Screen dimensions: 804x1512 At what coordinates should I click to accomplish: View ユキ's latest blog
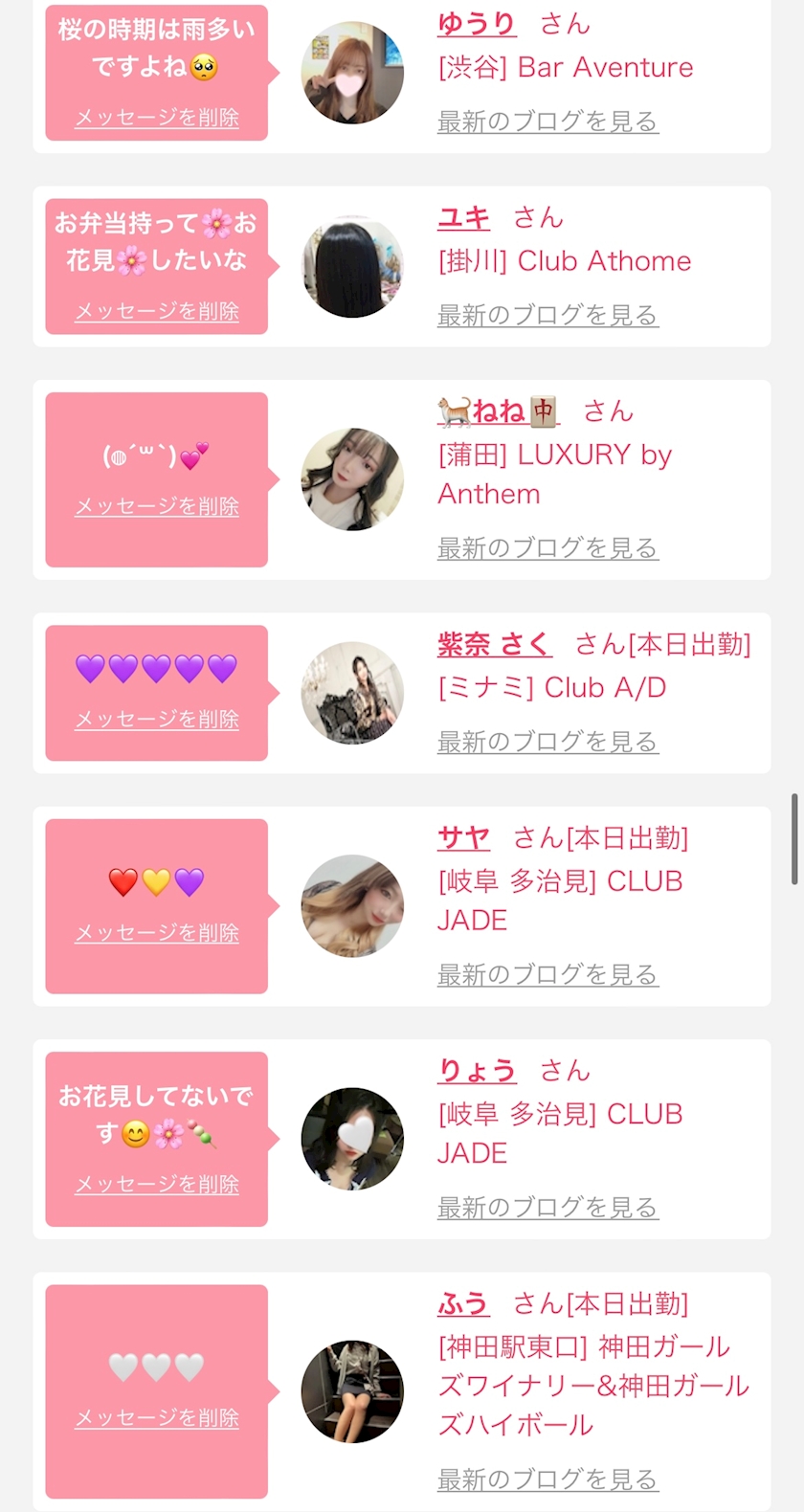547,315
